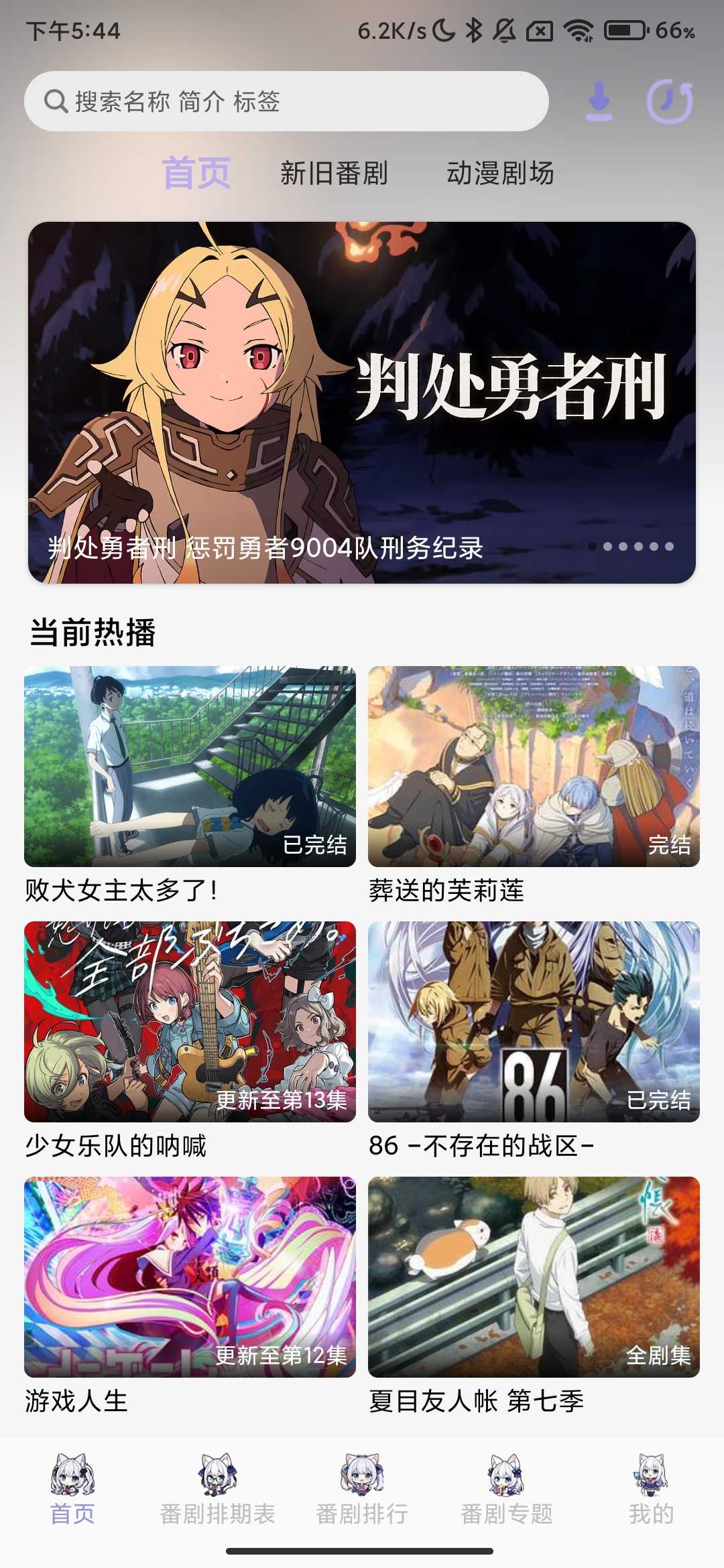Tap the search input field
The image size is (724, 1568).
coord(288,102)
